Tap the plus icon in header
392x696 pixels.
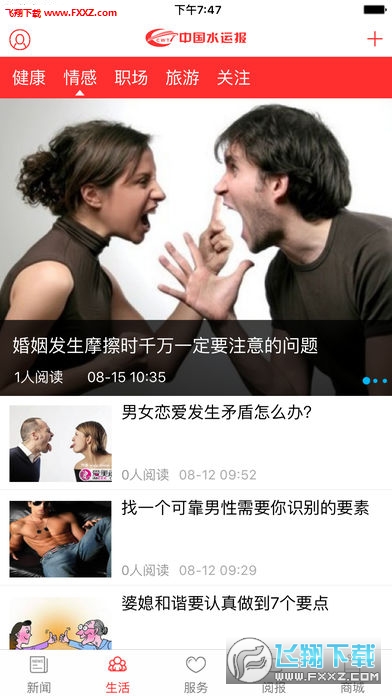click(x=374, y=39)
